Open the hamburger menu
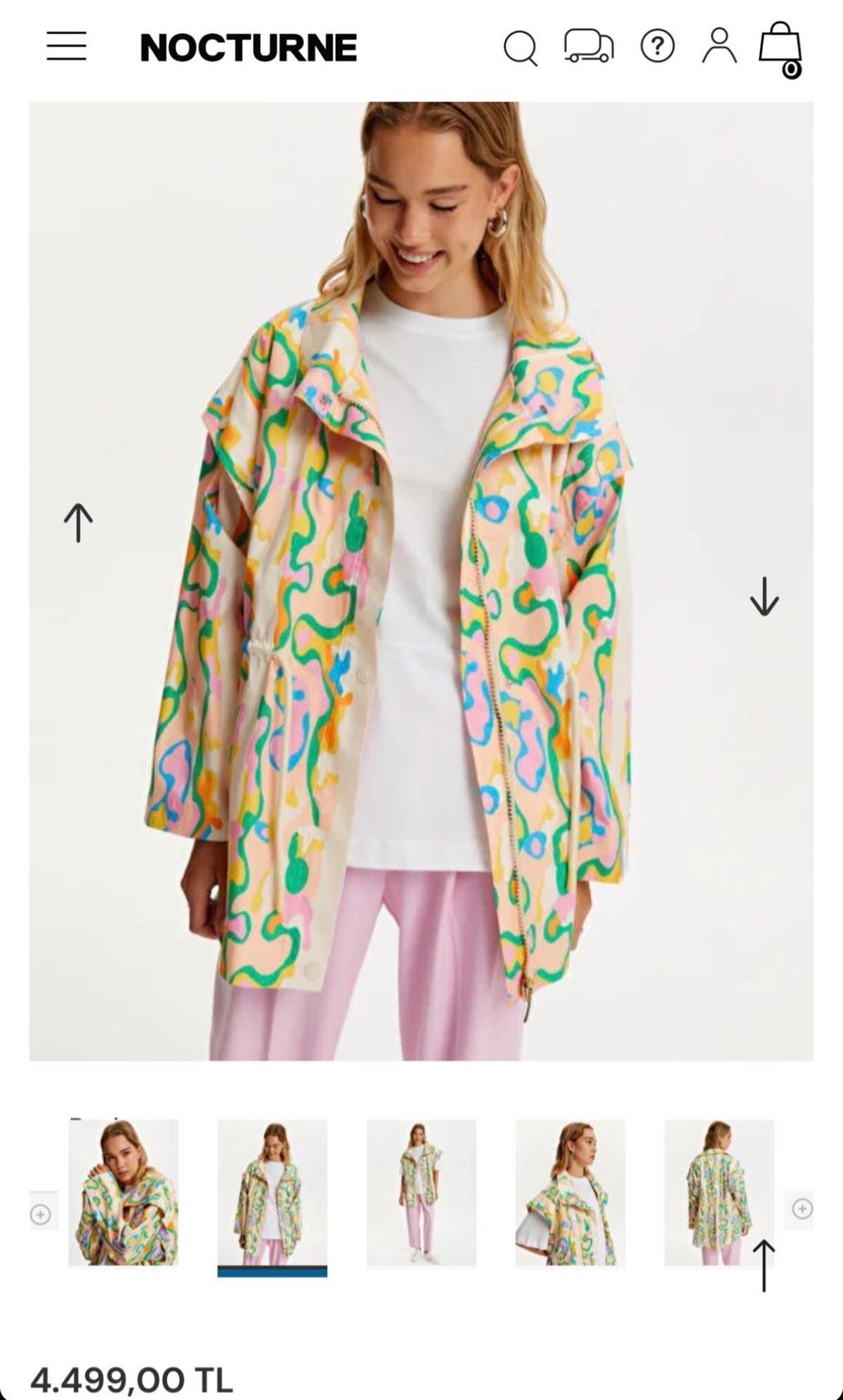The image size is (843, 1400). [x=67, y=46]
